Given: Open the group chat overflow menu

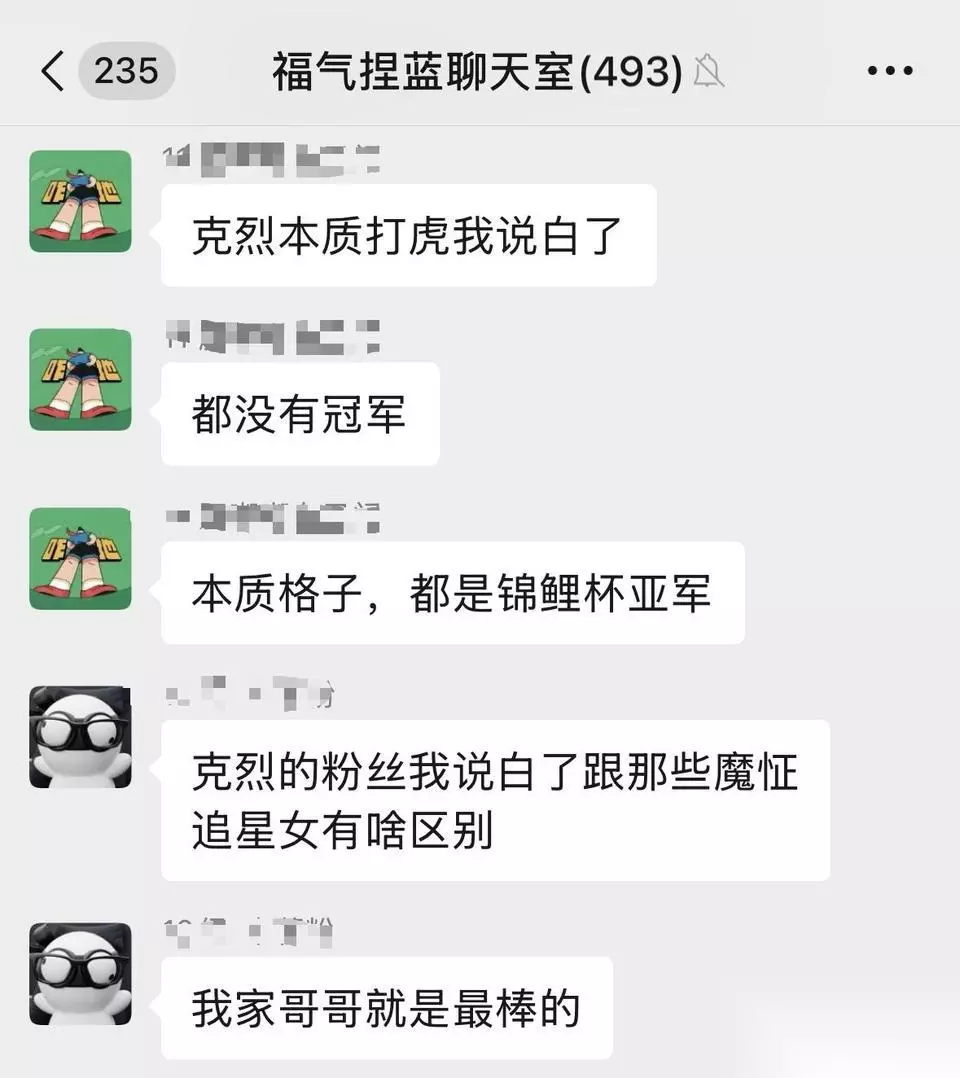Looking at the screenshot, I should [890, 70].
